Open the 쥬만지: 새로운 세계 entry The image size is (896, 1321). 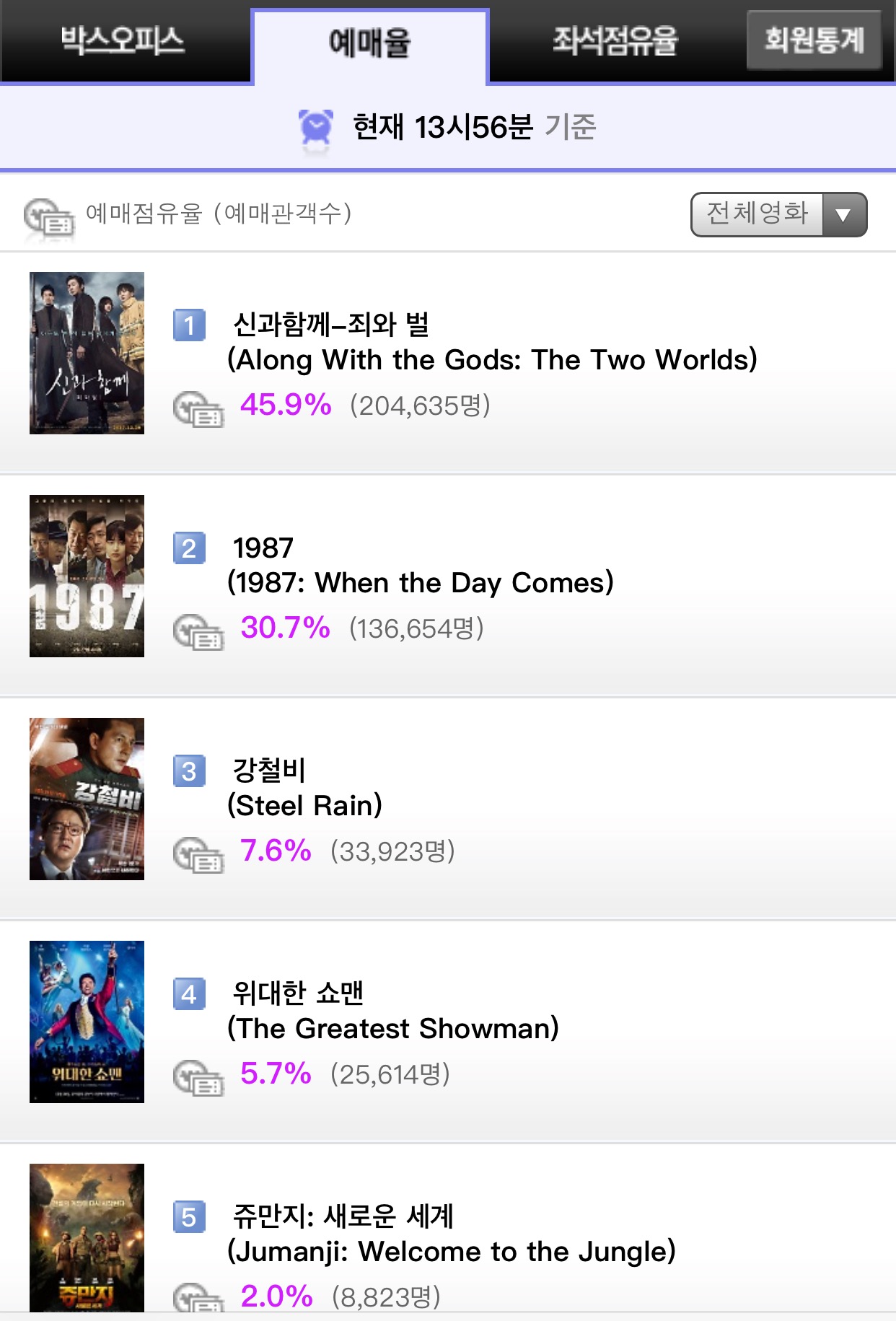tap(343, 1217)
